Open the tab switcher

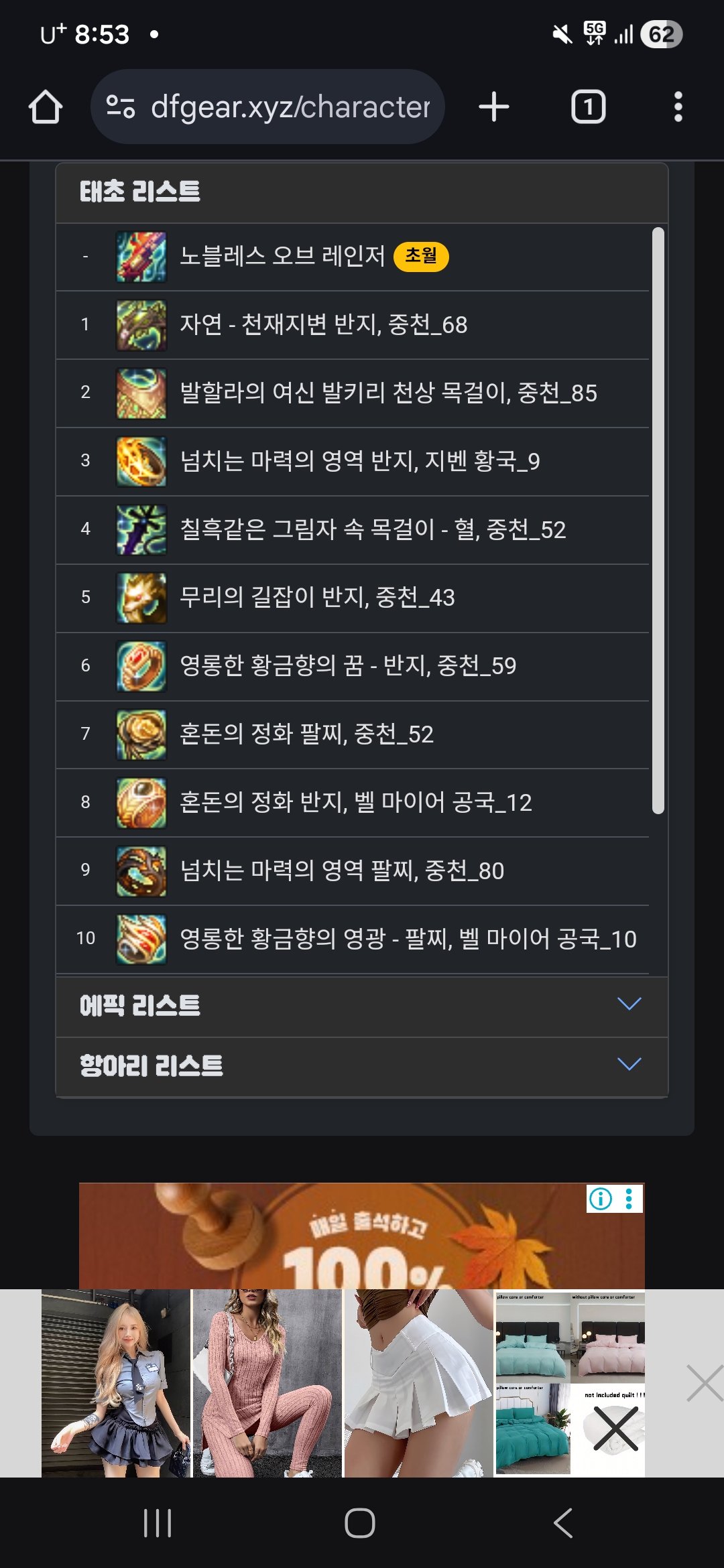click(588, 107)
